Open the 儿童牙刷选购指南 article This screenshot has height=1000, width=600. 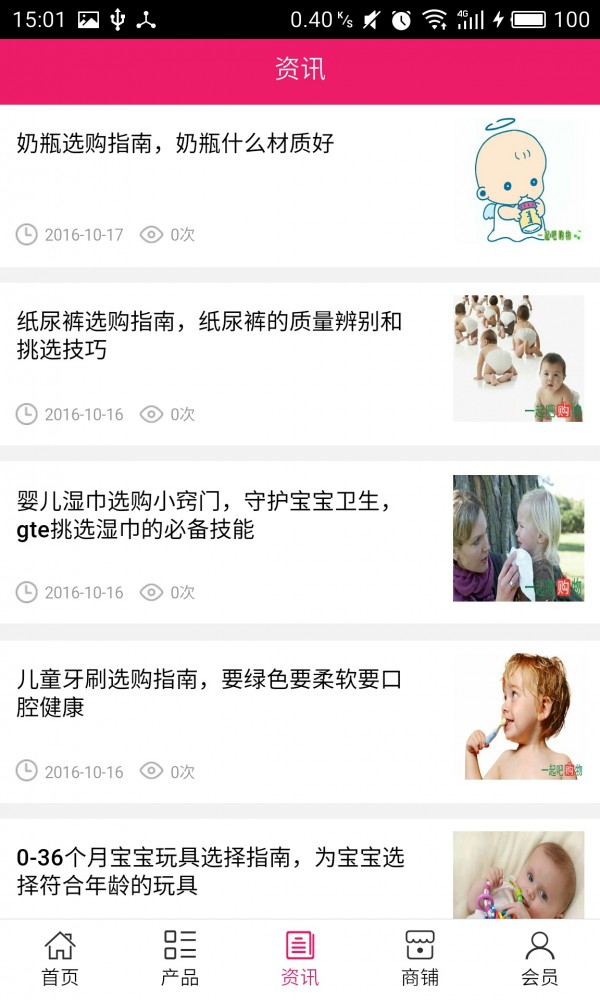pos(210,694)
